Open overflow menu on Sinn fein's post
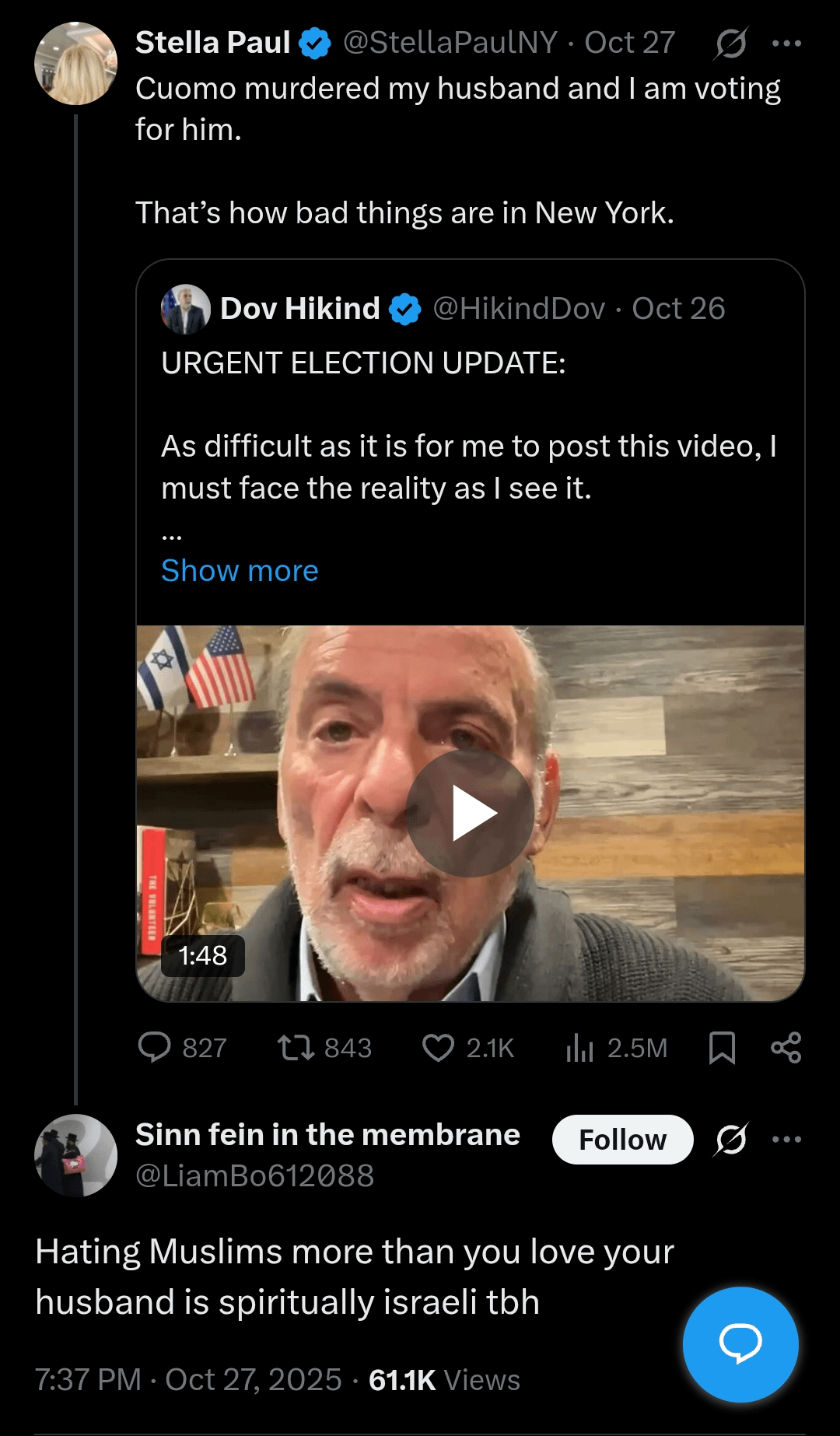The height and width of the screenshot is (1436, 840). pos(786,1140)
